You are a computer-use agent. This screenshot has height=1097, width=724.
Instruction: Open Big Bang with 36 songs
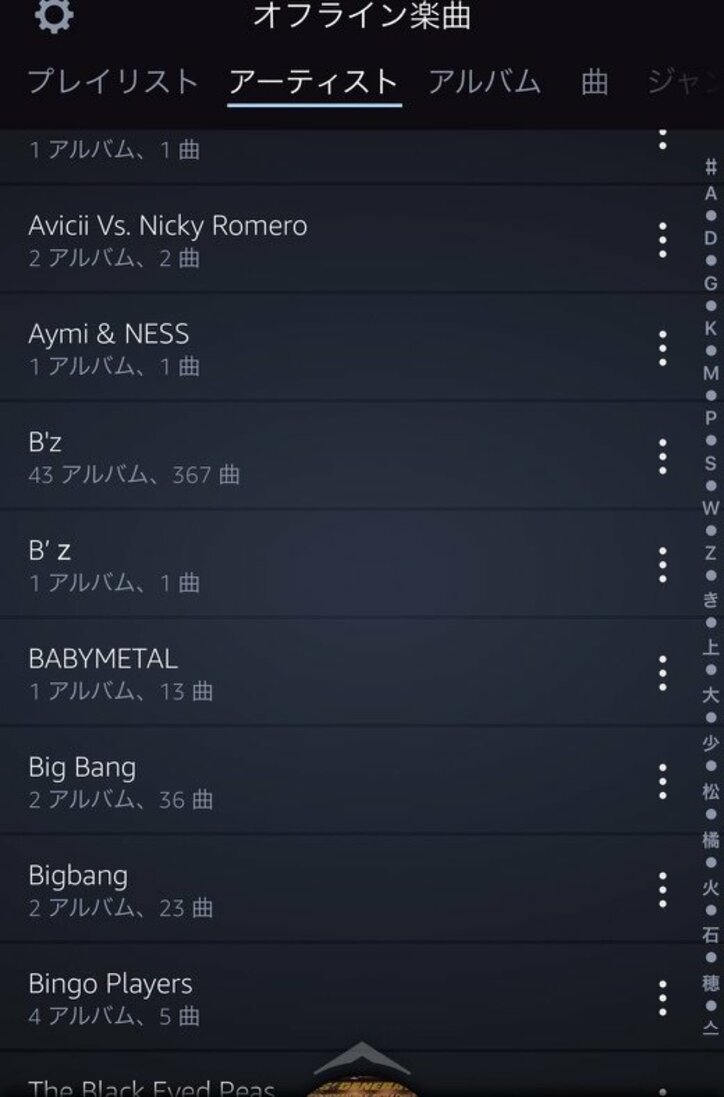click(120, 781)
